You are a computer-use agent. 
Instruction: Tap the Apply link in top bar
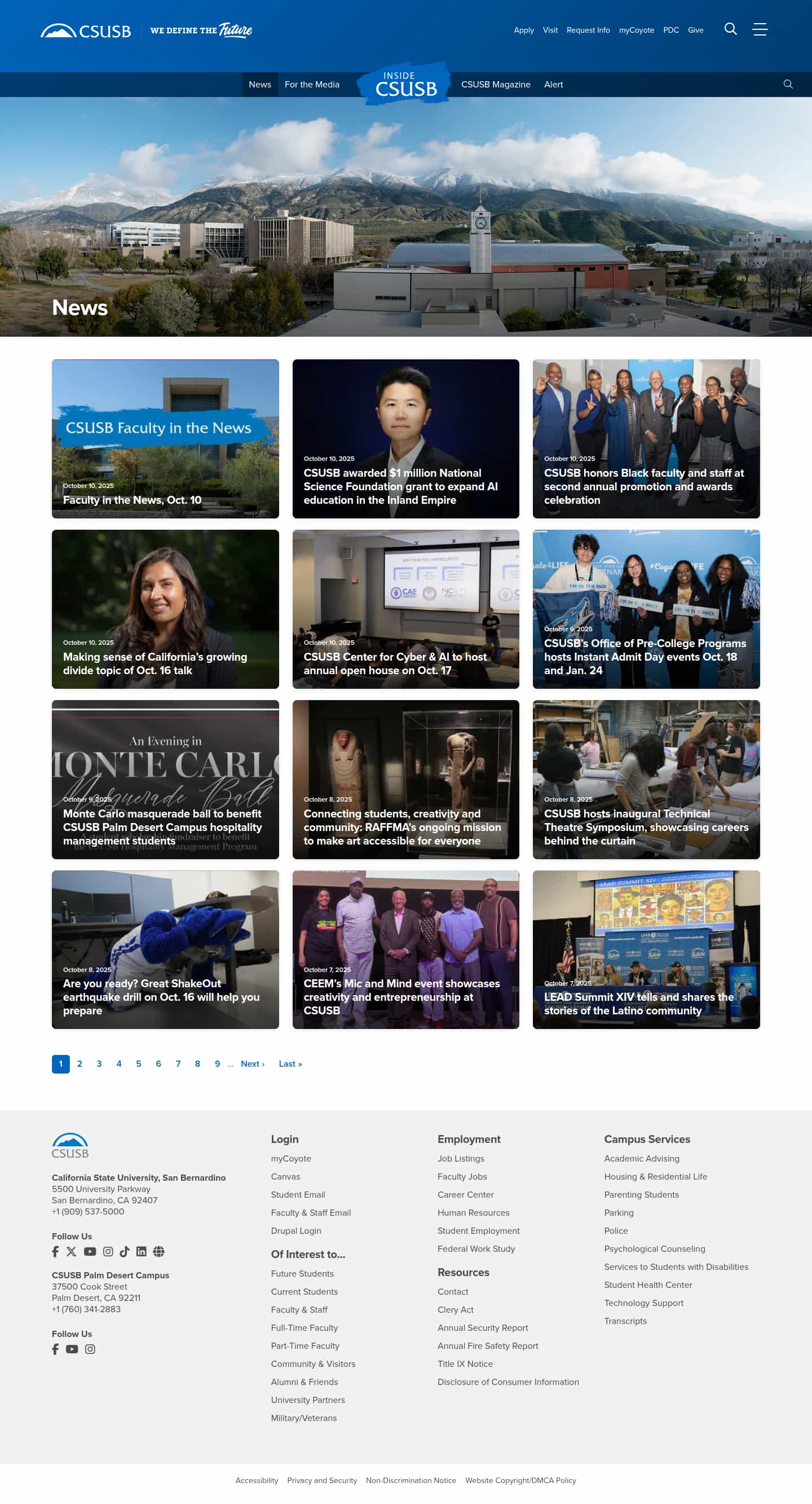[x=523, y=30]
